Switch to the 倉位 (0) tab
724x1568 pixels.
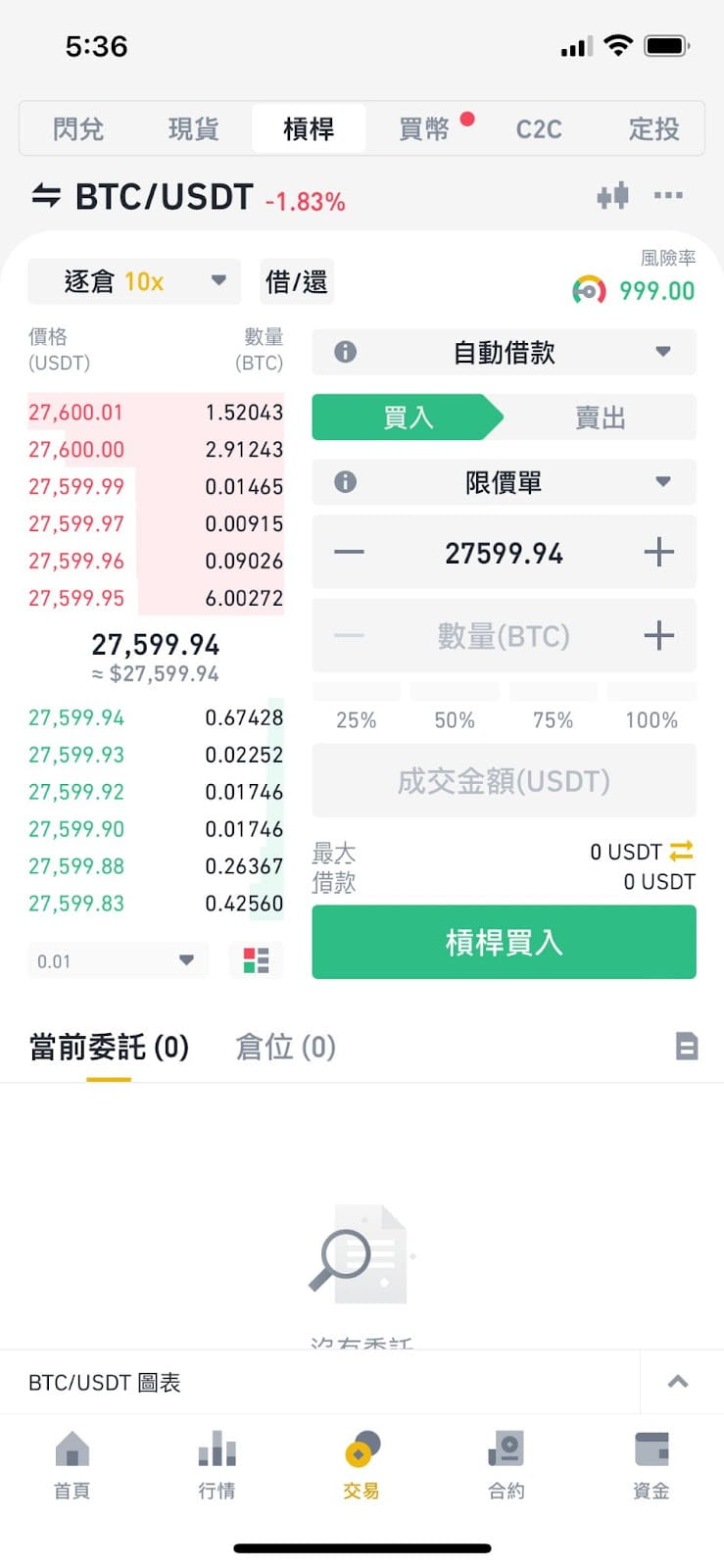[286, 1047]
